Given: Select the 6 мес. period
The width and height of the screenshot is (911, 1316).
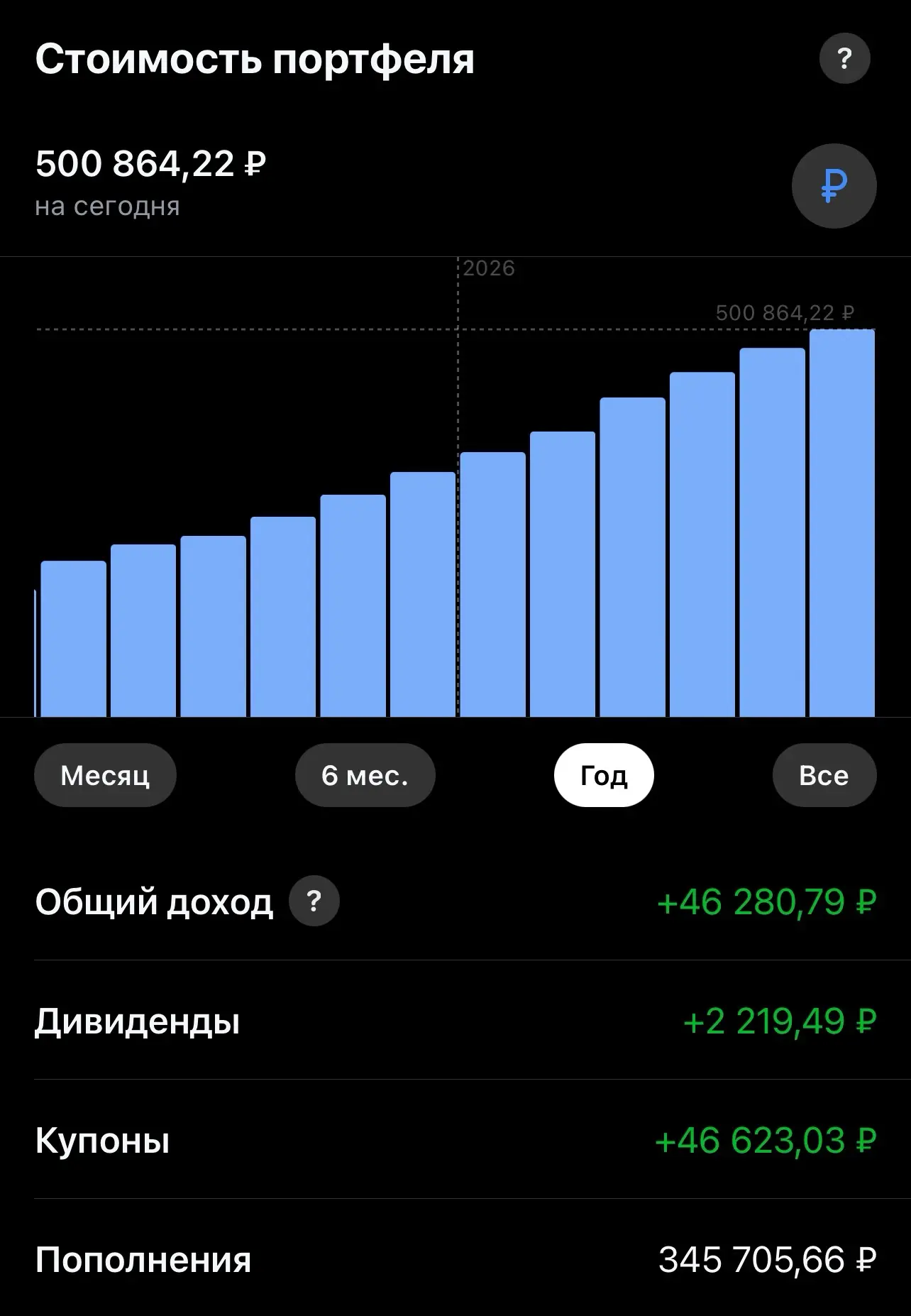Looking at the screenshot, I should point(365,775).
